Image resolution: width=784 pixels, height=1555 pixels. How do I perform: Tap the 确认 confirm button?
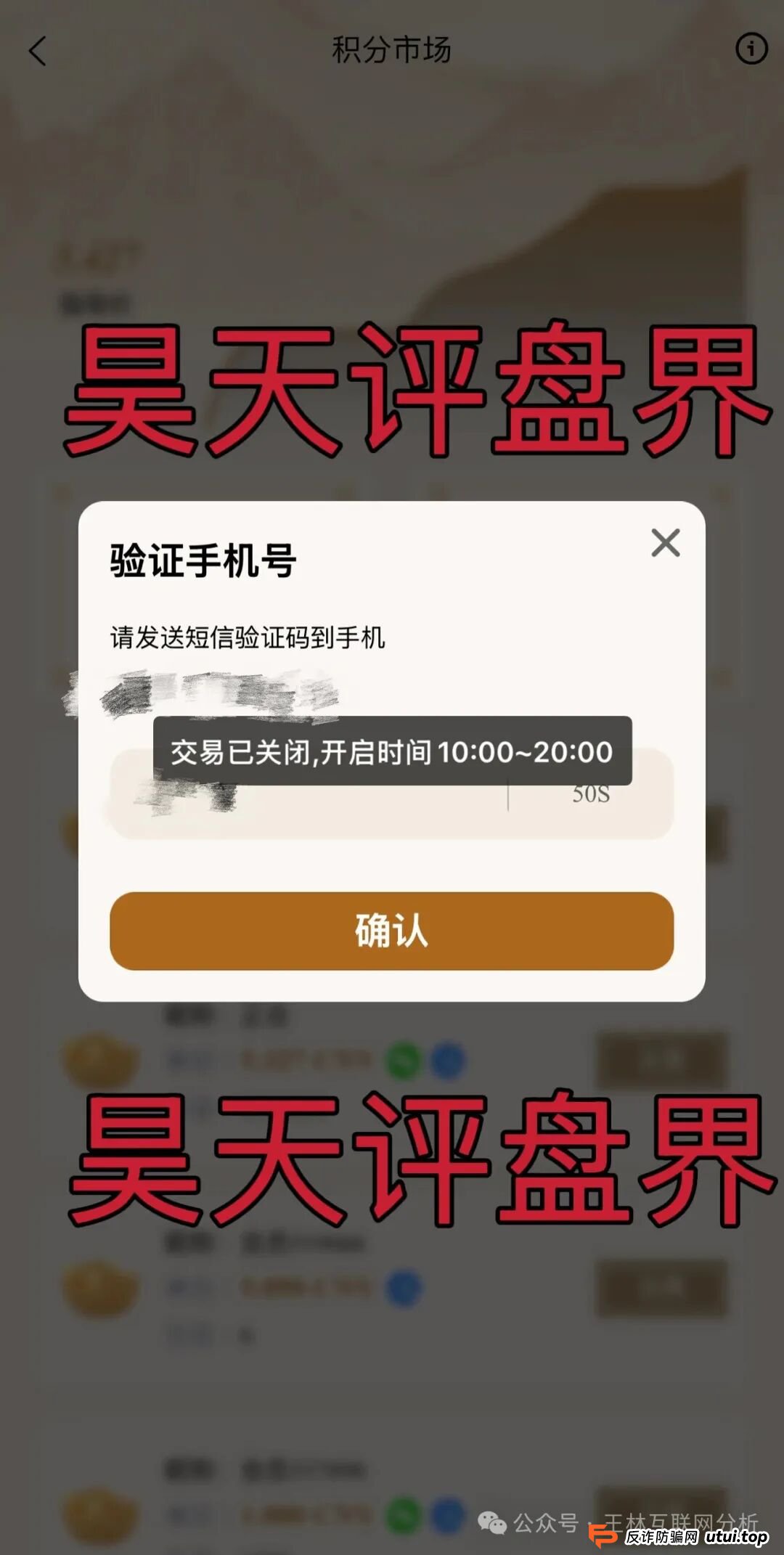pyautogui.click(x=391, y=931)
